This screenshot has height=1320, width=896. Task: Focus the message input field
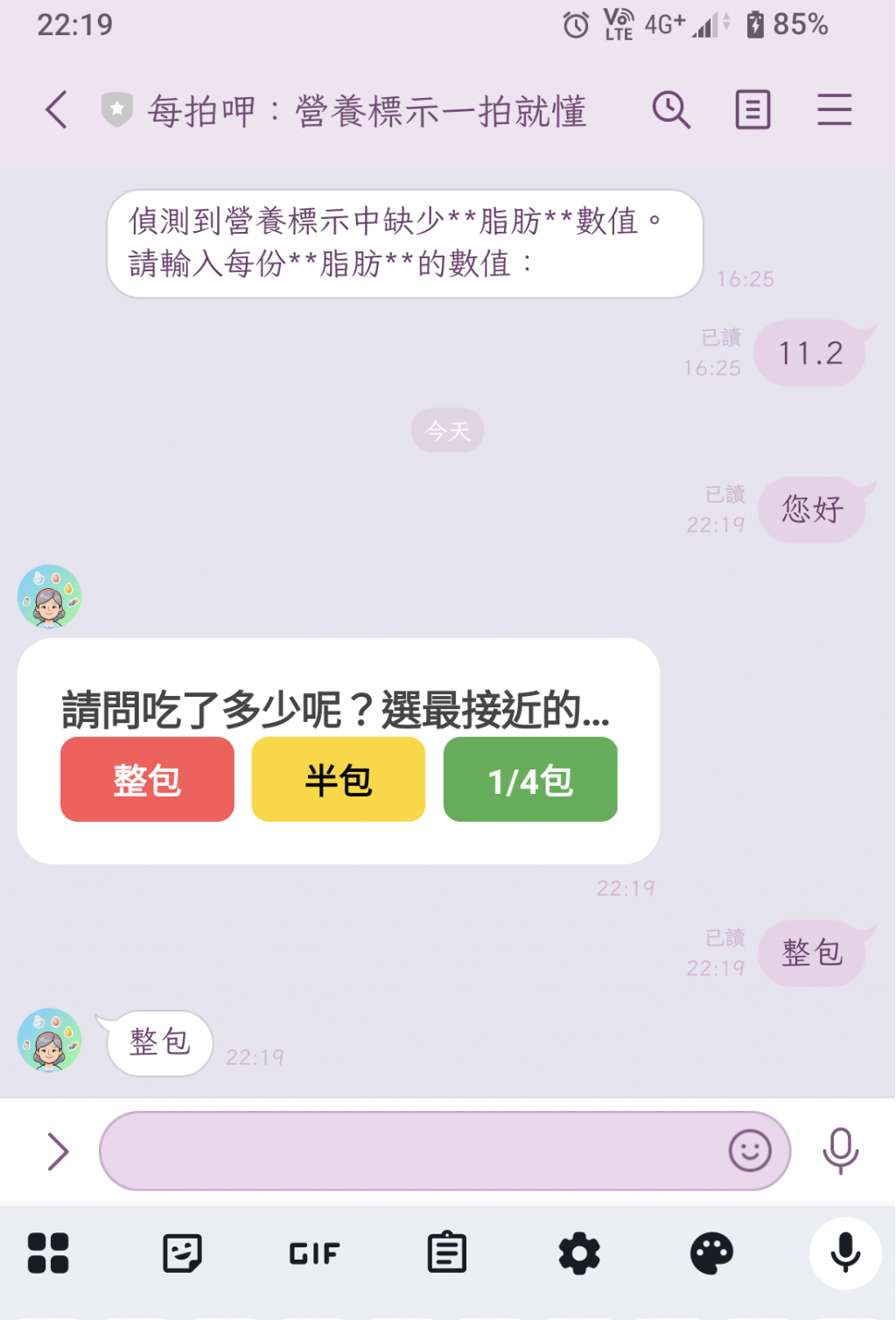coord(411,1151)
